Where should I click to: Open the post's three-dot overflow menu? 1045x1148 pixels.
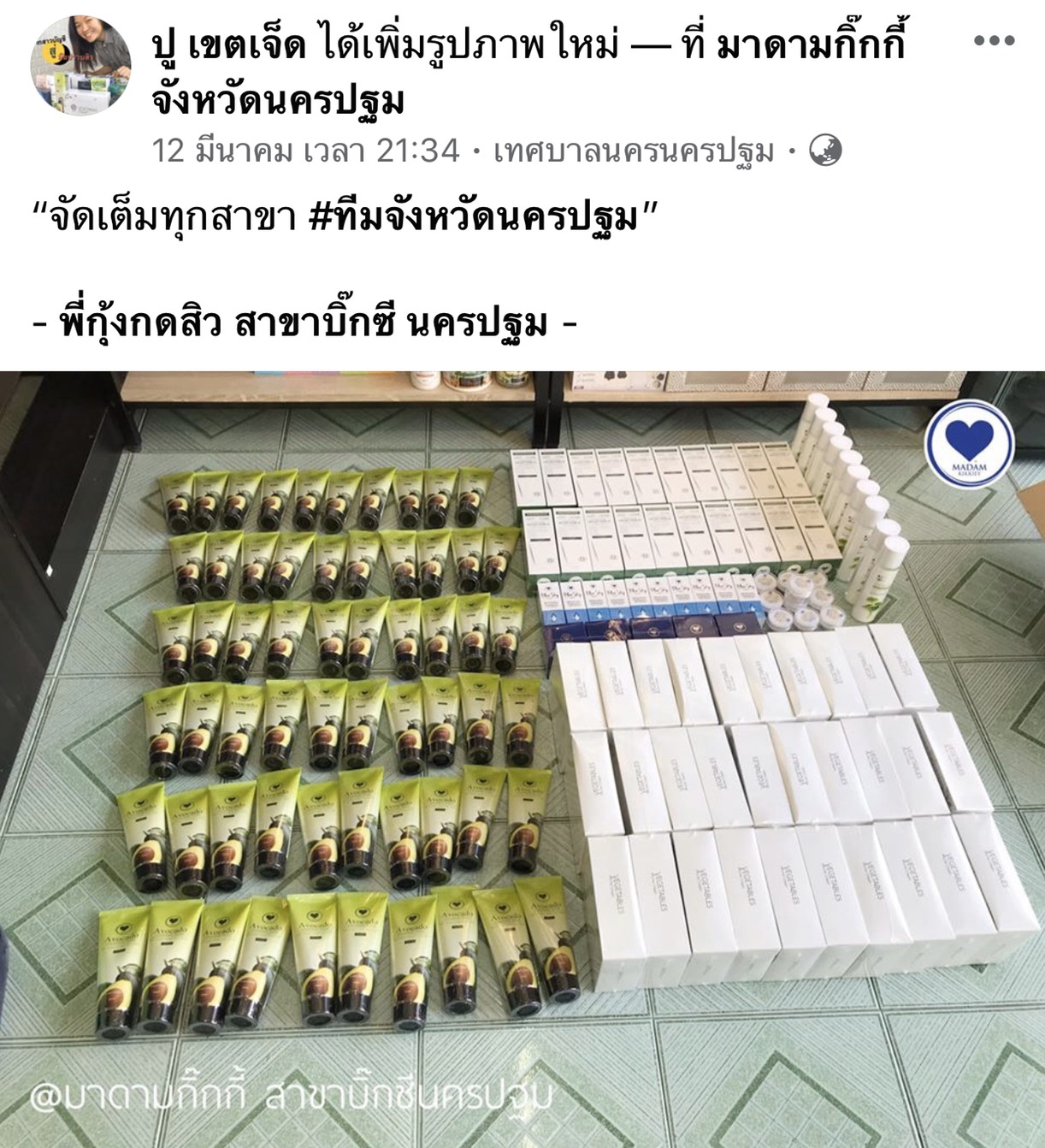(x=994, y=41)
